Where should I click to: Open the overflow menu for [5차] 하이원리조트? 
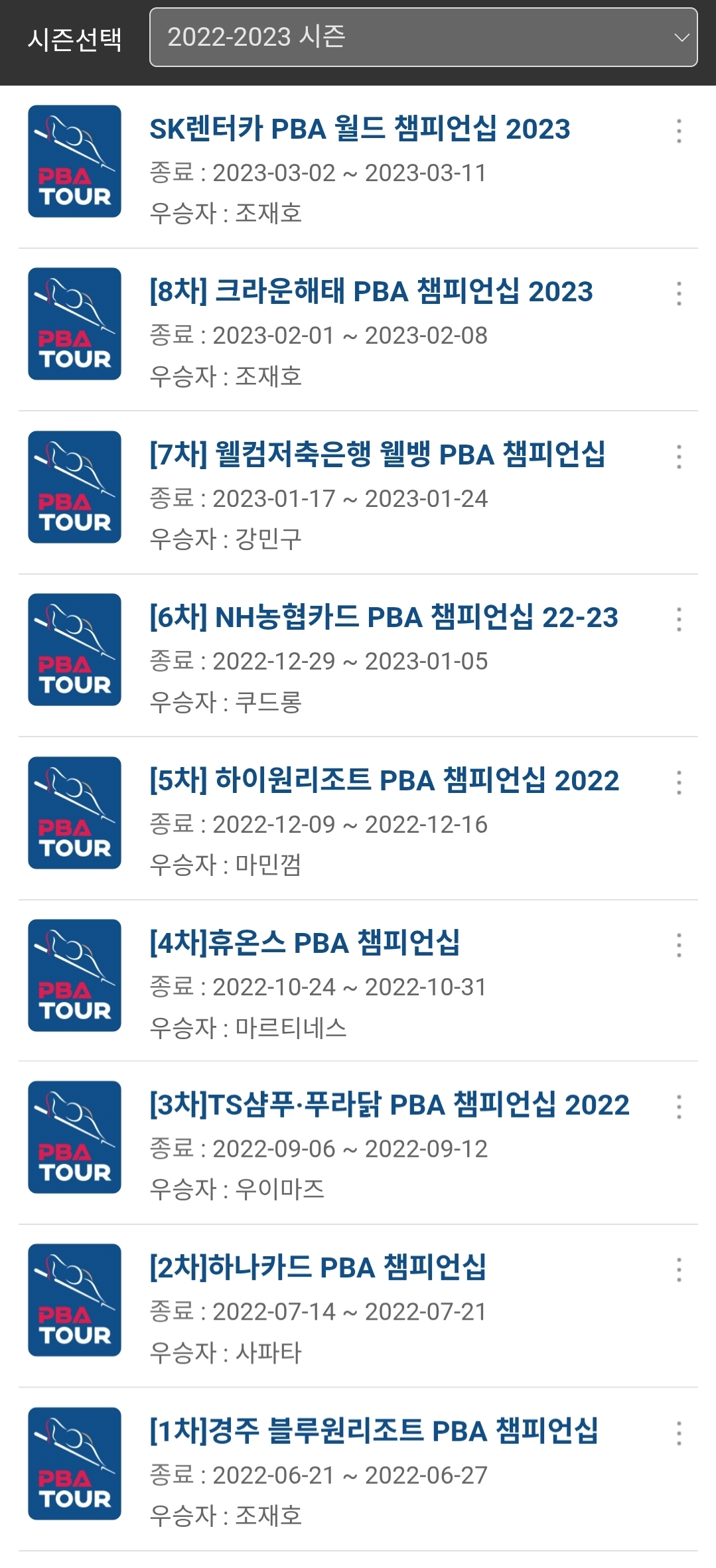click(679, 782)
